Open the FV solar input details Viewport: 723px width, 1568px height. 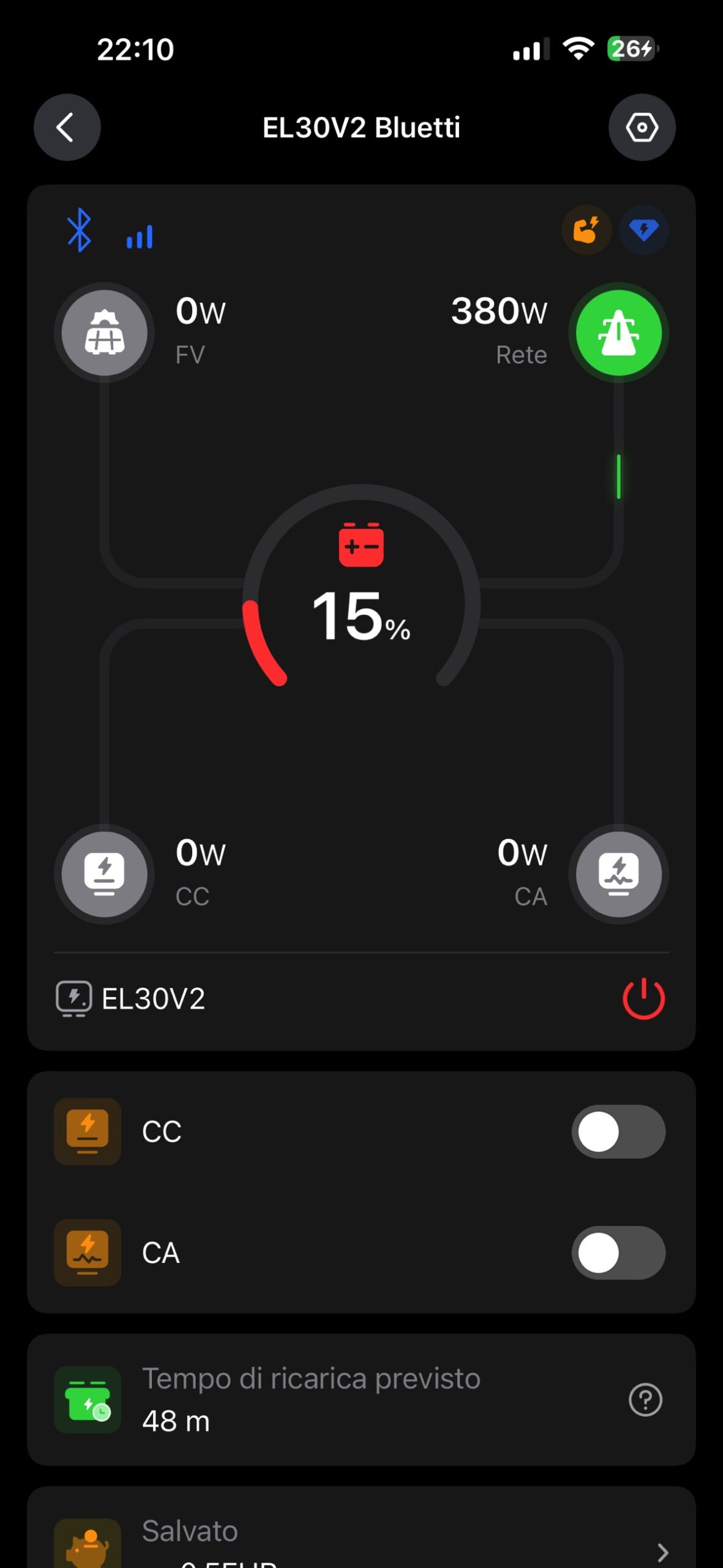105,333
